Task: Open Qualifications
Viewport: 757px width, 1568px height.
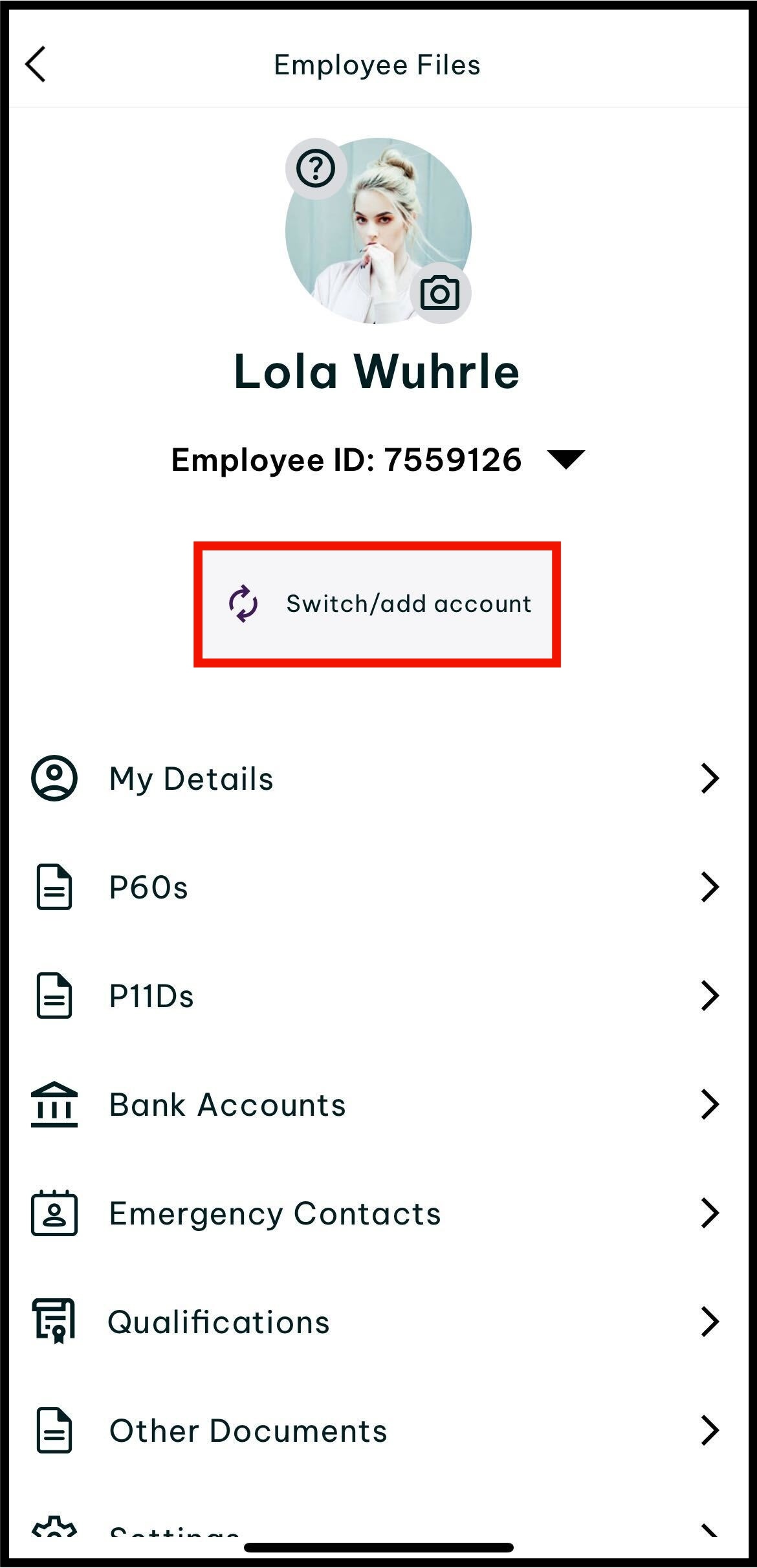Action: [x=378, y=1322]
